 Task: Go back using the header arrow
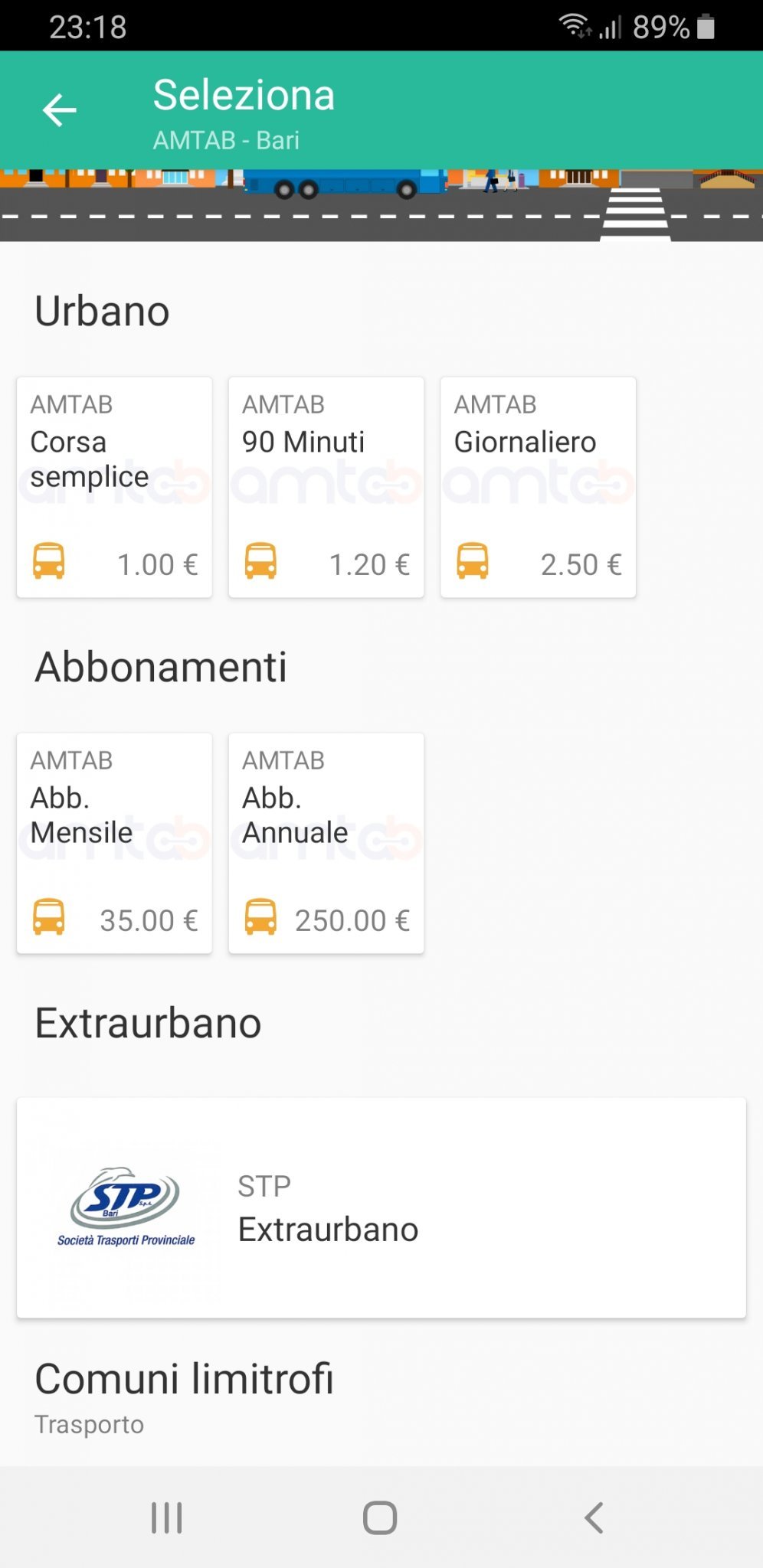point(59,110)
